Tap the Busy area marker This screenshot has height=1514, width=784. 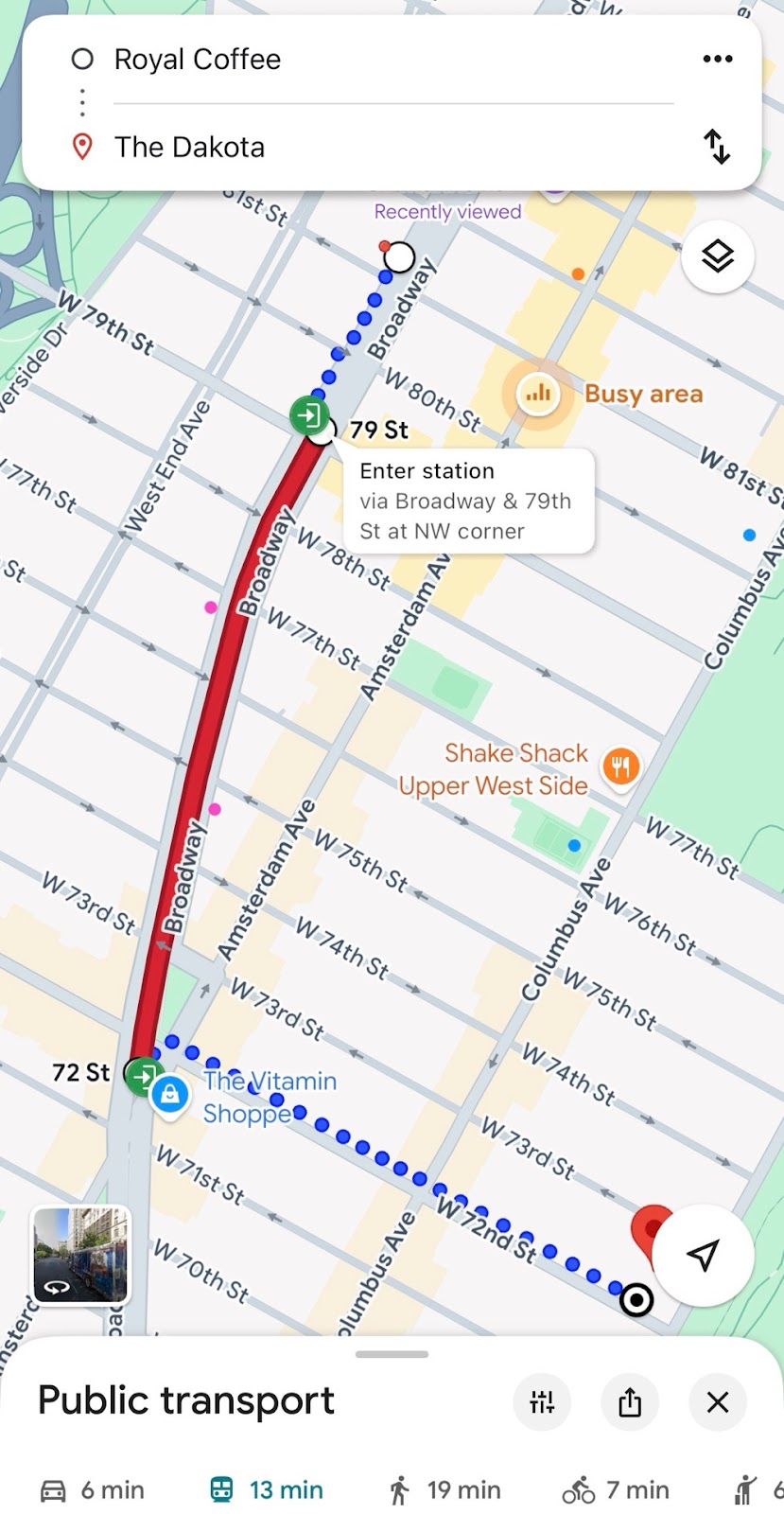(x=538, y=393)
